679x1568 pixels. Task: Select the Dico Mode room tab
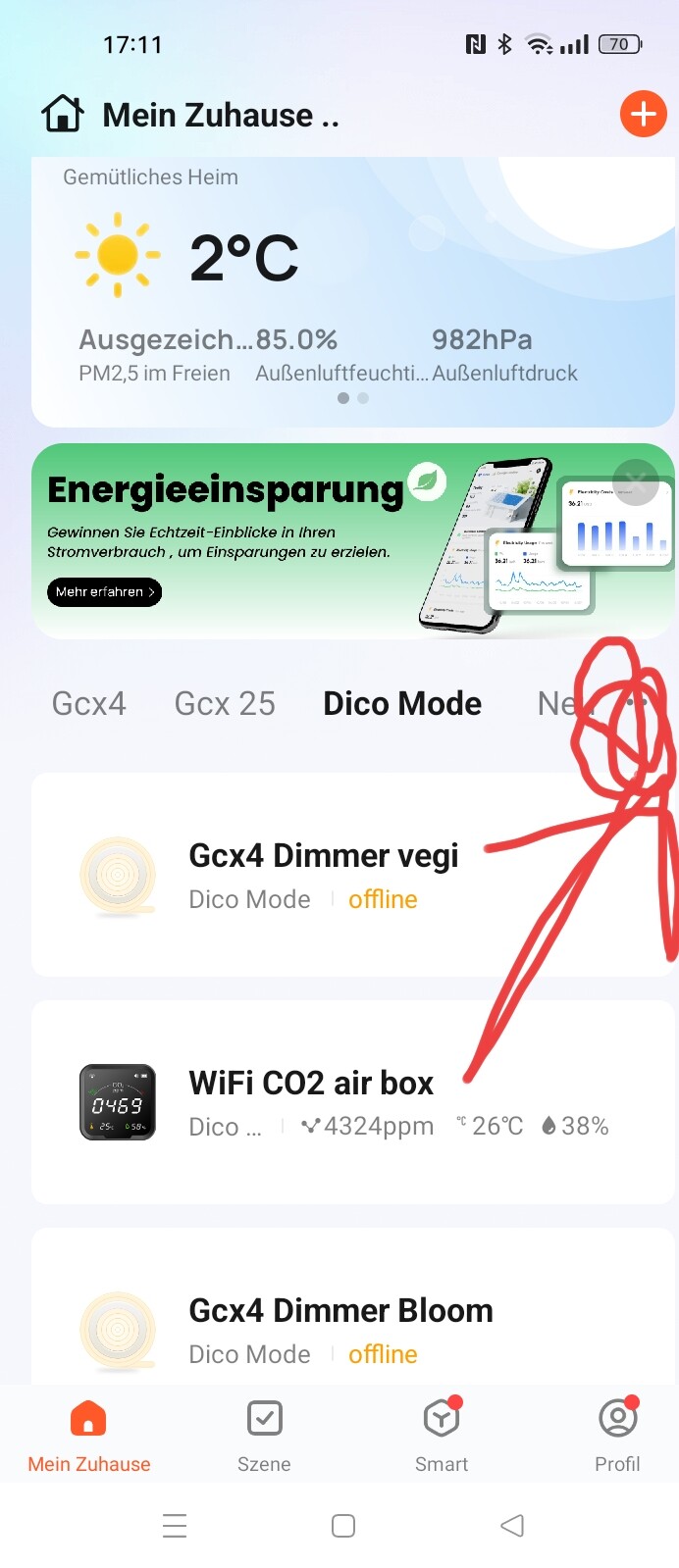pos(402,704)
